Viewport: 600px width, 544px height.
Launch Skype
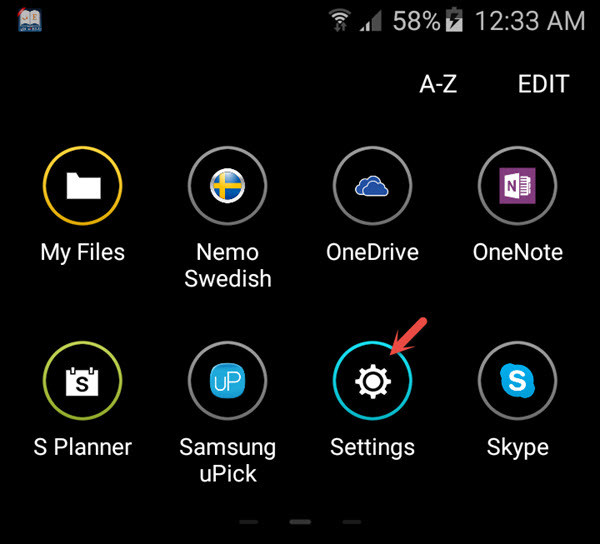click(x=517, y=381)
